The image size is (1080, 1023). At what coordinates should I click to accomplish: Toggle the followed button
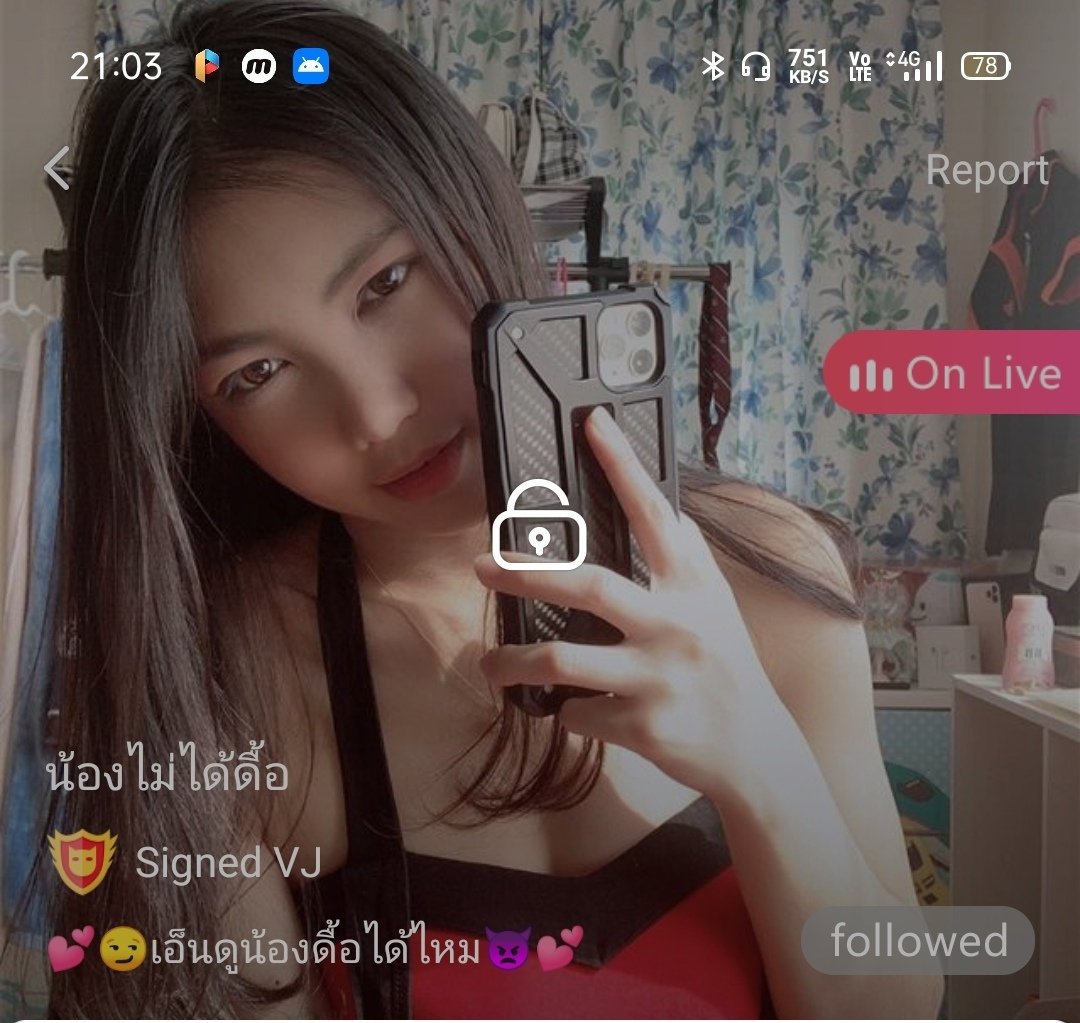point(917,941)
